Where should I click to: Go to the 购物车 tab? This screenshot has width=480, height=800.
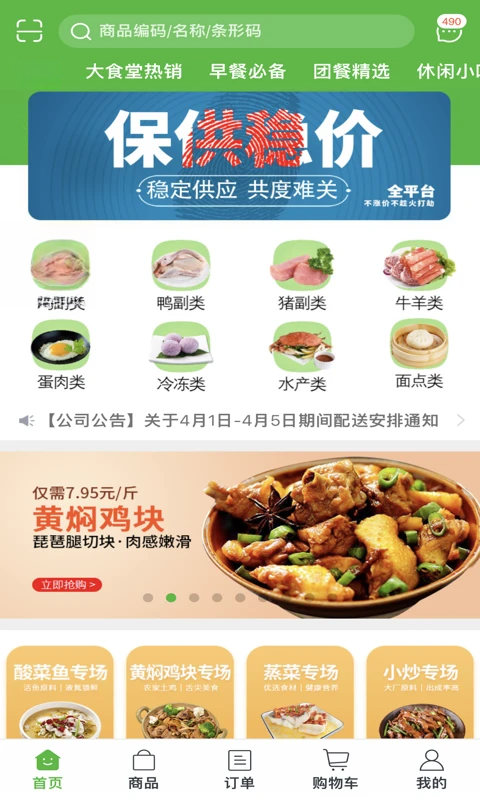335,770
